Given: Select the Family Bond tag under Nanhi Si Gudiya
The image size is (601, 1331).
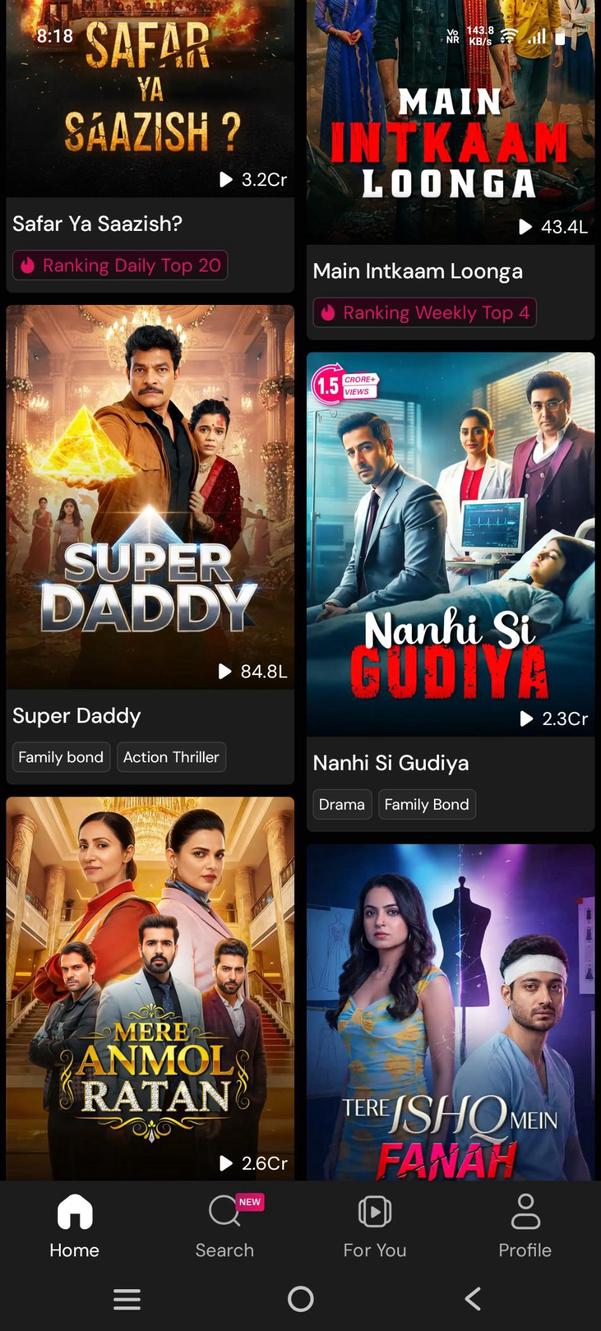Looking at the screenshot, I should [426, 804].
